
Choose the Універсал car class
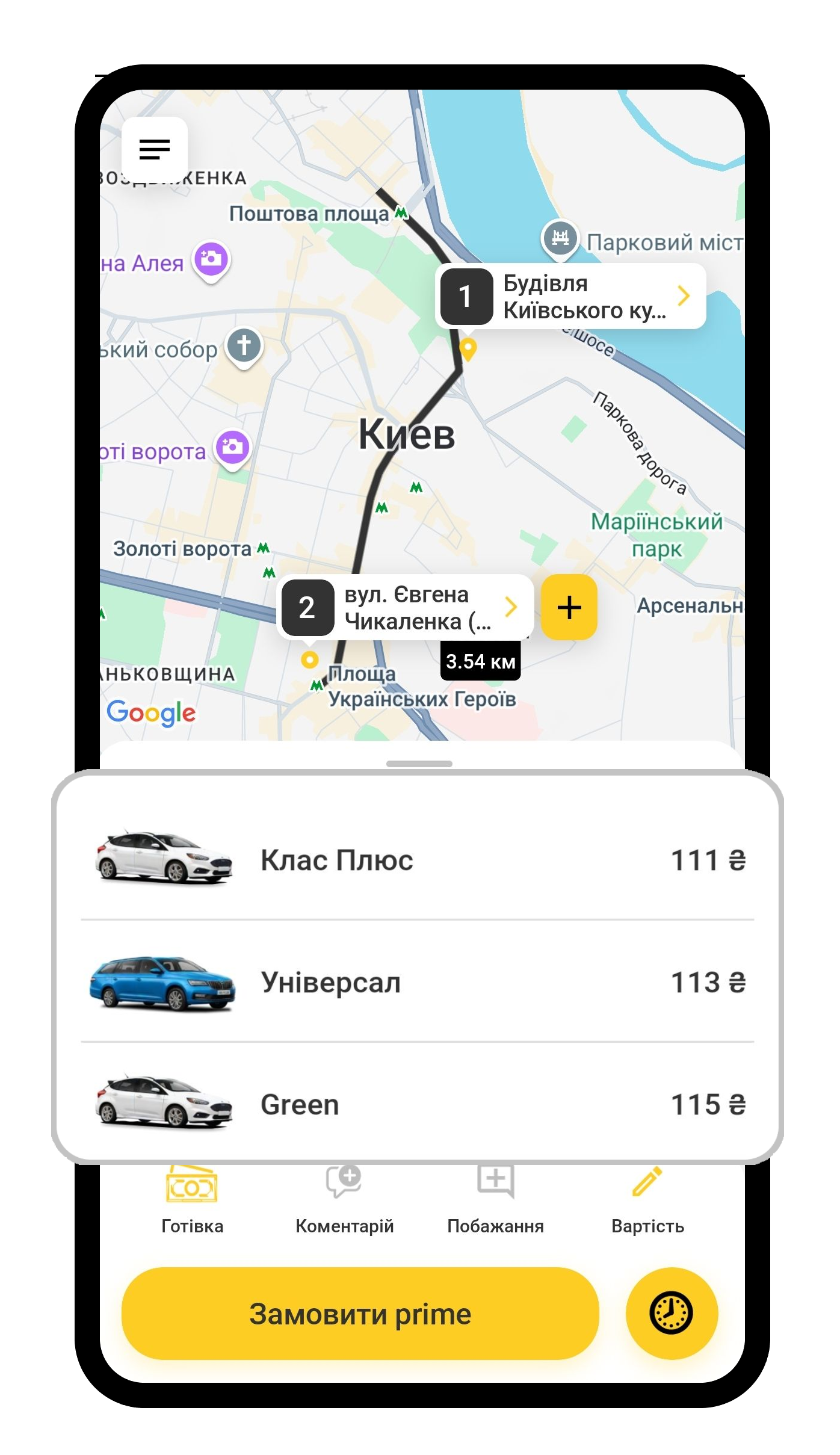pyautogui.click(x=416, y=982)
